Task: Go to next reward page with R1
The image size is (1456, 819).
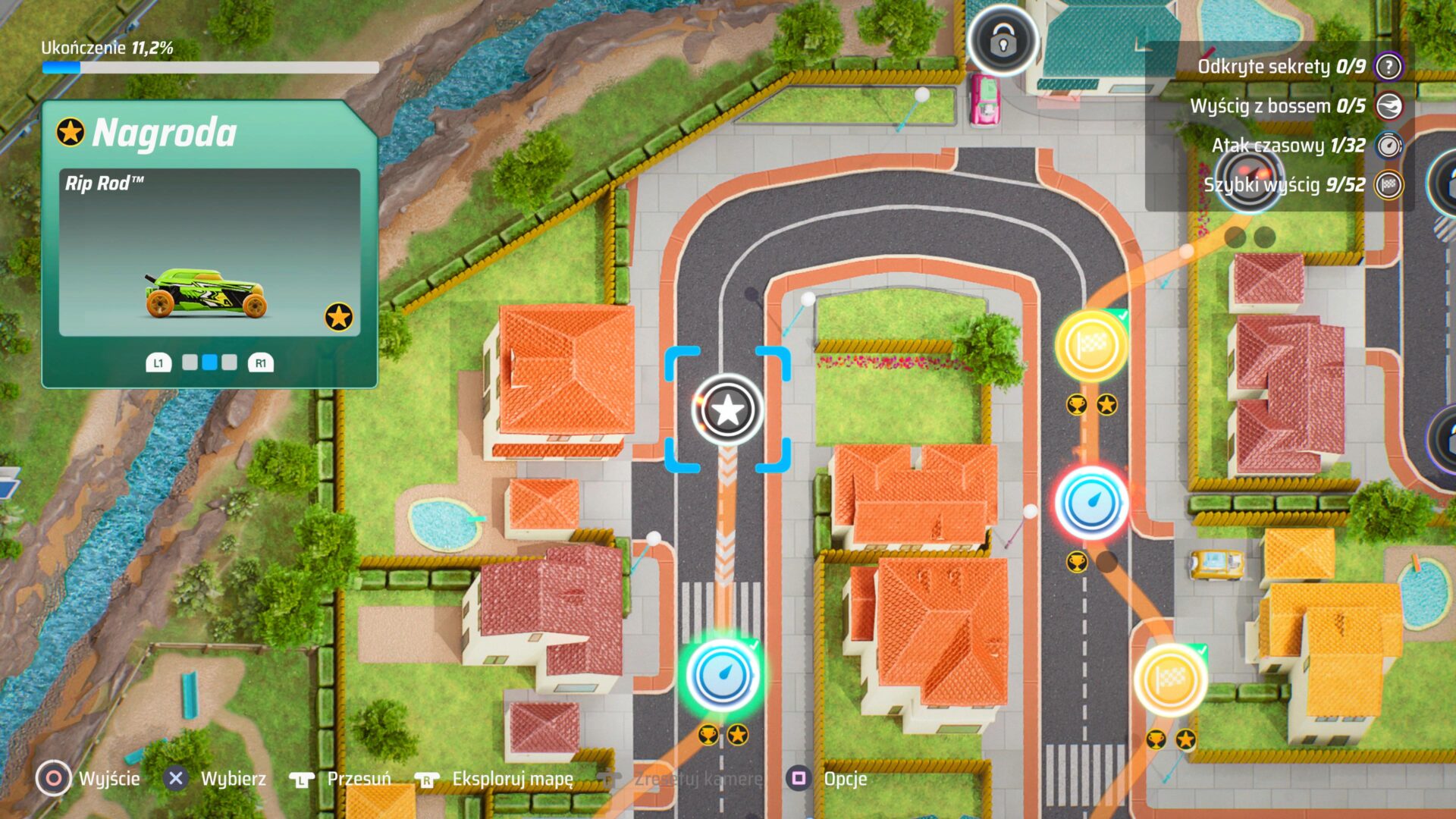Action: (x=260, y=363)
